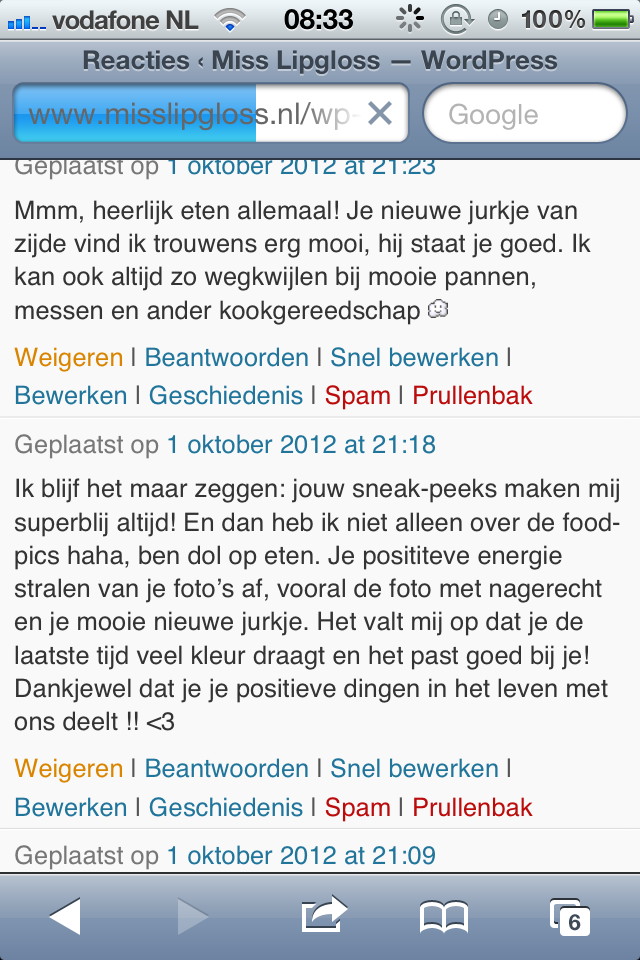
Task: Select Weigeren under the 21:23 comment
Action: (x=68, y=357)
